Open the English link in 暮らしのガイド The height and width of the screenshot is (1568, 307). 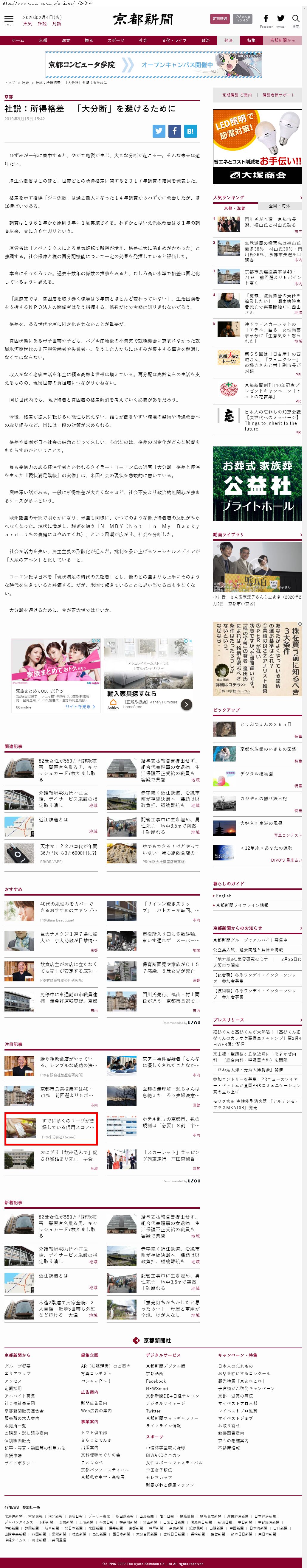[x=224, y=896]
